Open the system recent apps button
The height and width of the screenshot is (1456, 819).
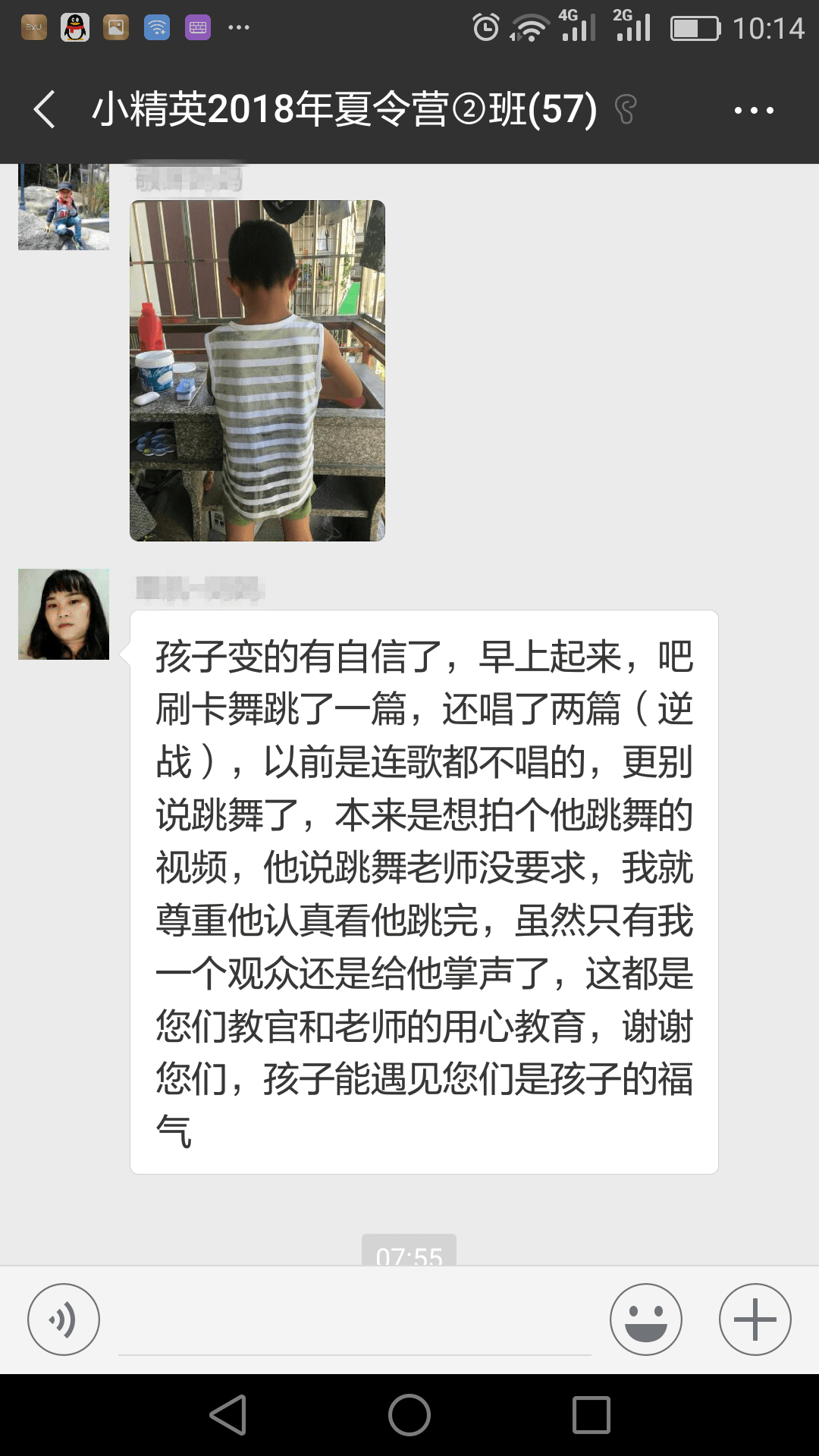pos(591,1415)
